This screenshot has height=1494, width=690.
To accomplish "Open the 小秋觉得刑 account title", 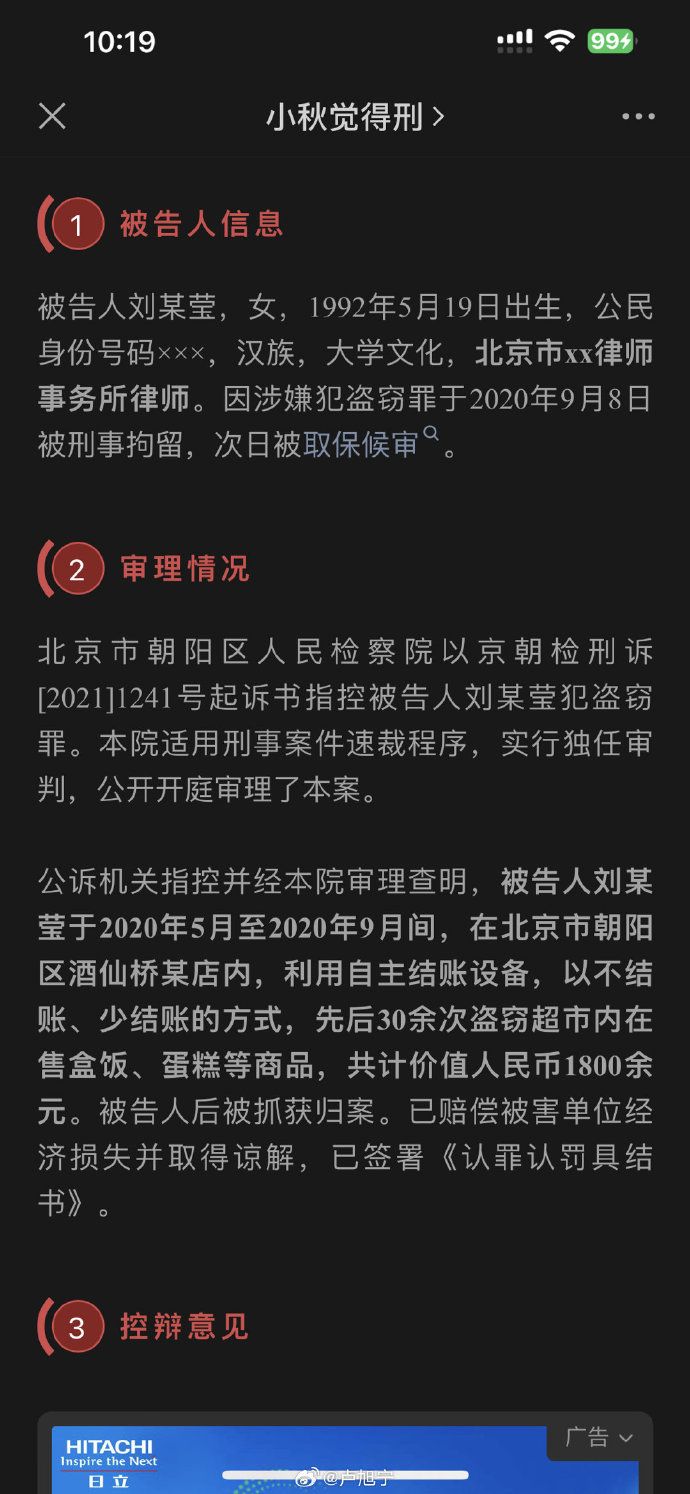I will pyautogui.click(x=354, y=117).
